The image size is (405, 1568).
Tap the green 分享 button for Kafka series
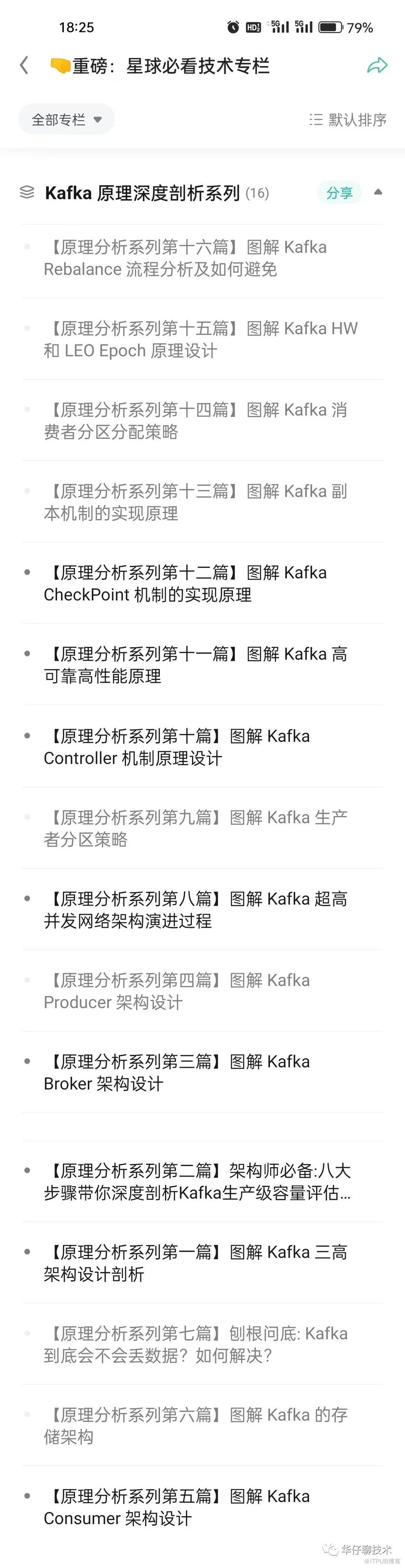[339, 193]
